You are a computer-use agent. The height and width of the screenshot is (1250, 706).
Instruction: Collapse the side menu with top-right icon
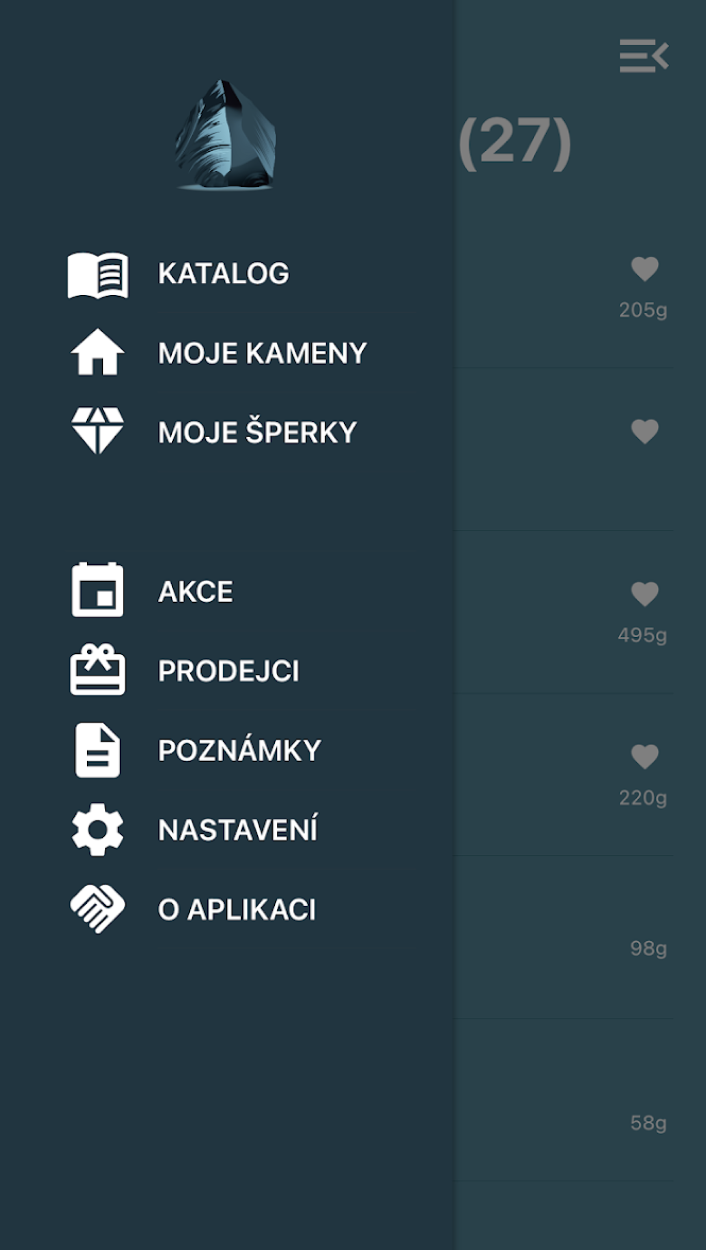pos(644,56)
